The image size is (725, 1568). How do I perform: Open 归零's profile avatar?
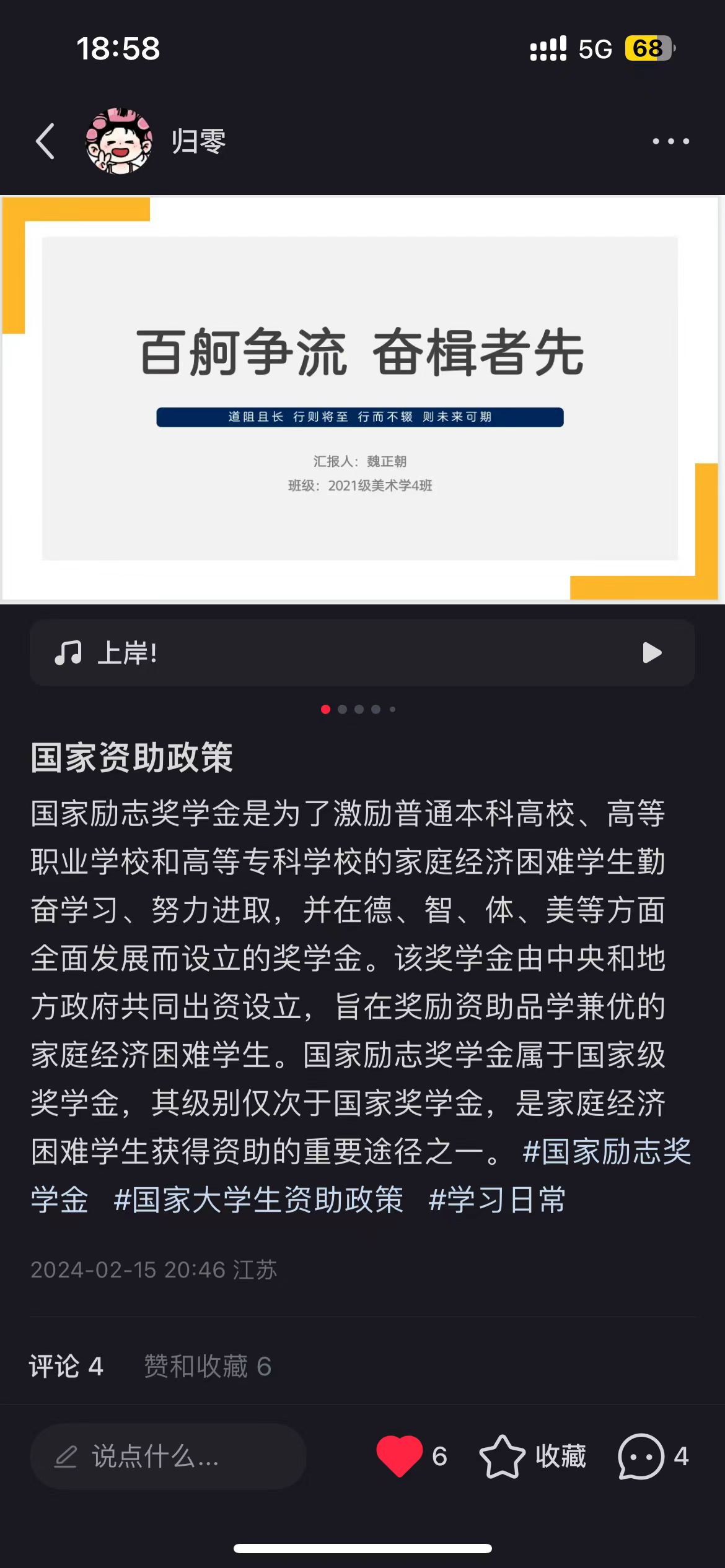(x=119, y=141)
